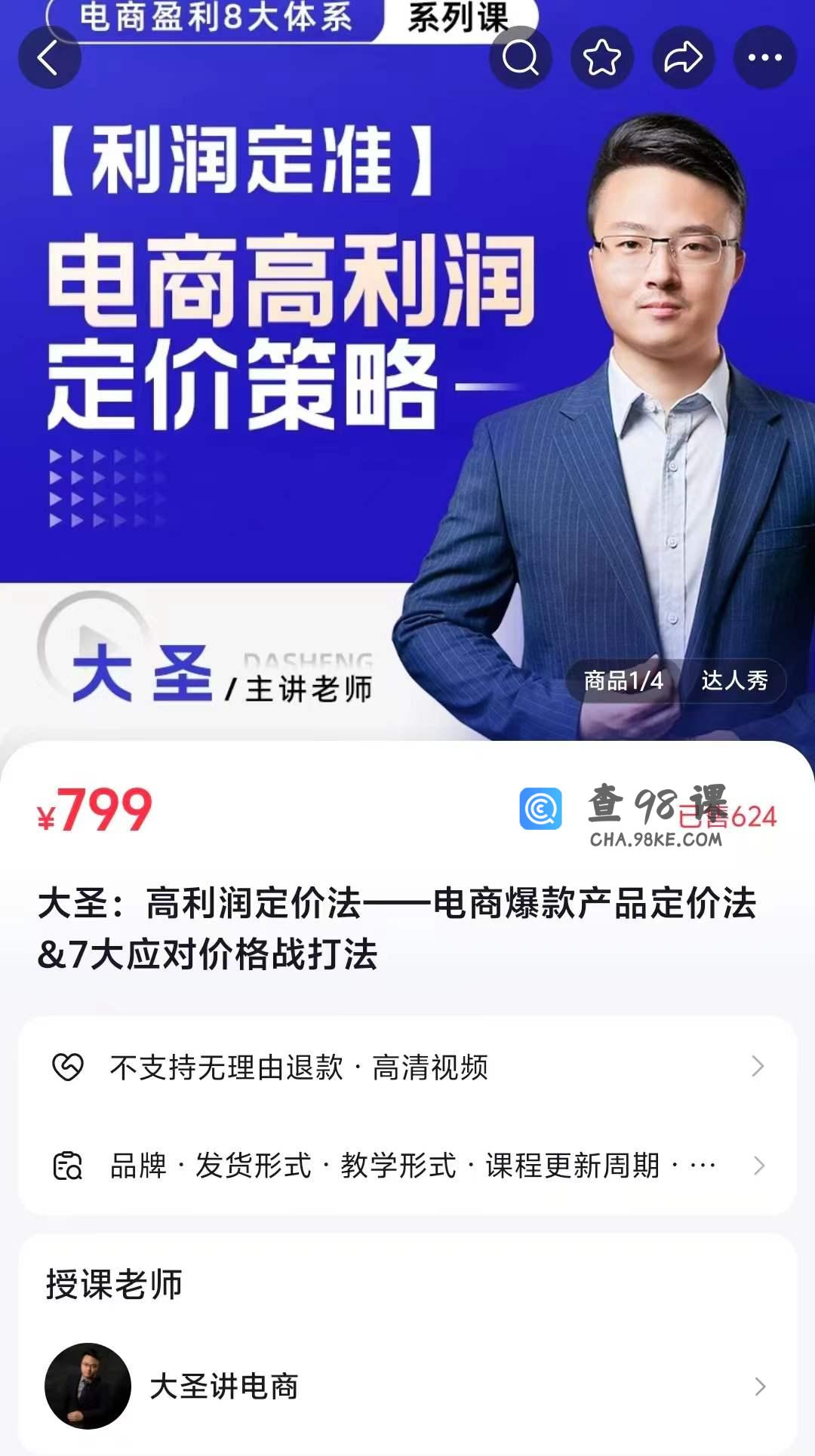Share this product page
Image resolution: width=815 pixels, height=1456 pixels.
point(683,58)
